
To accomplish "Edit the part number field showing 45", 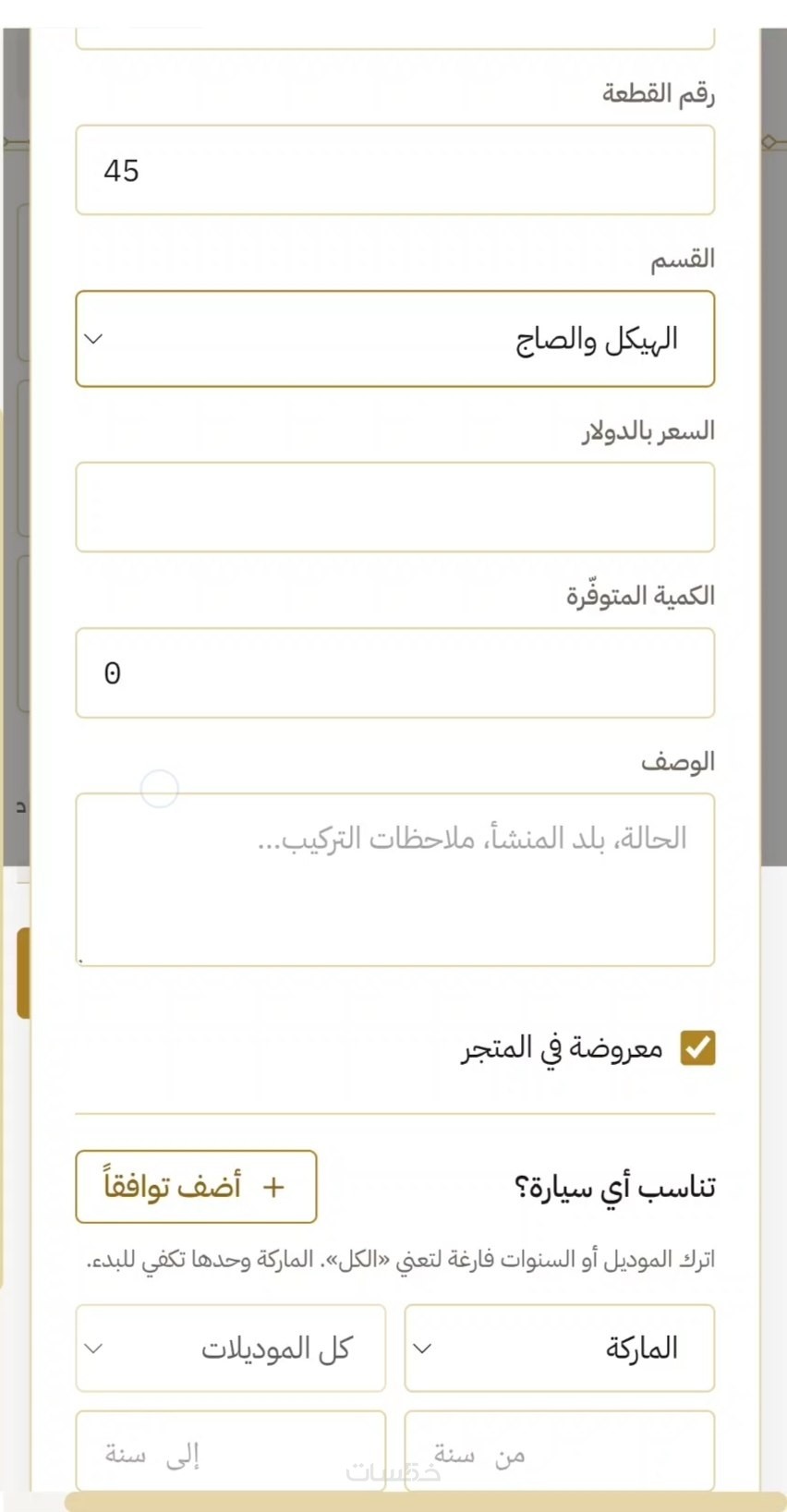I will tap(394, 170).
